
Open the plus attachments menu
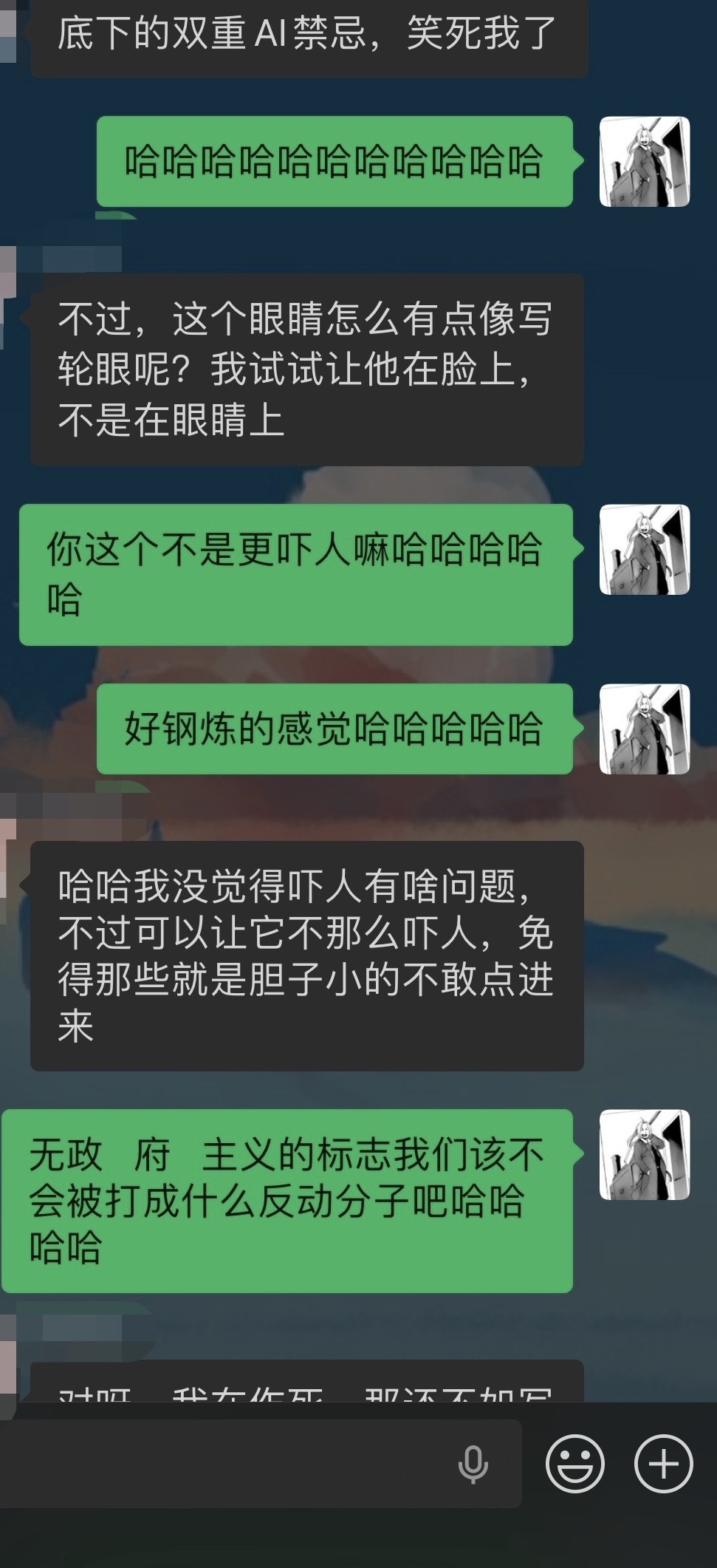point(663,1463)
